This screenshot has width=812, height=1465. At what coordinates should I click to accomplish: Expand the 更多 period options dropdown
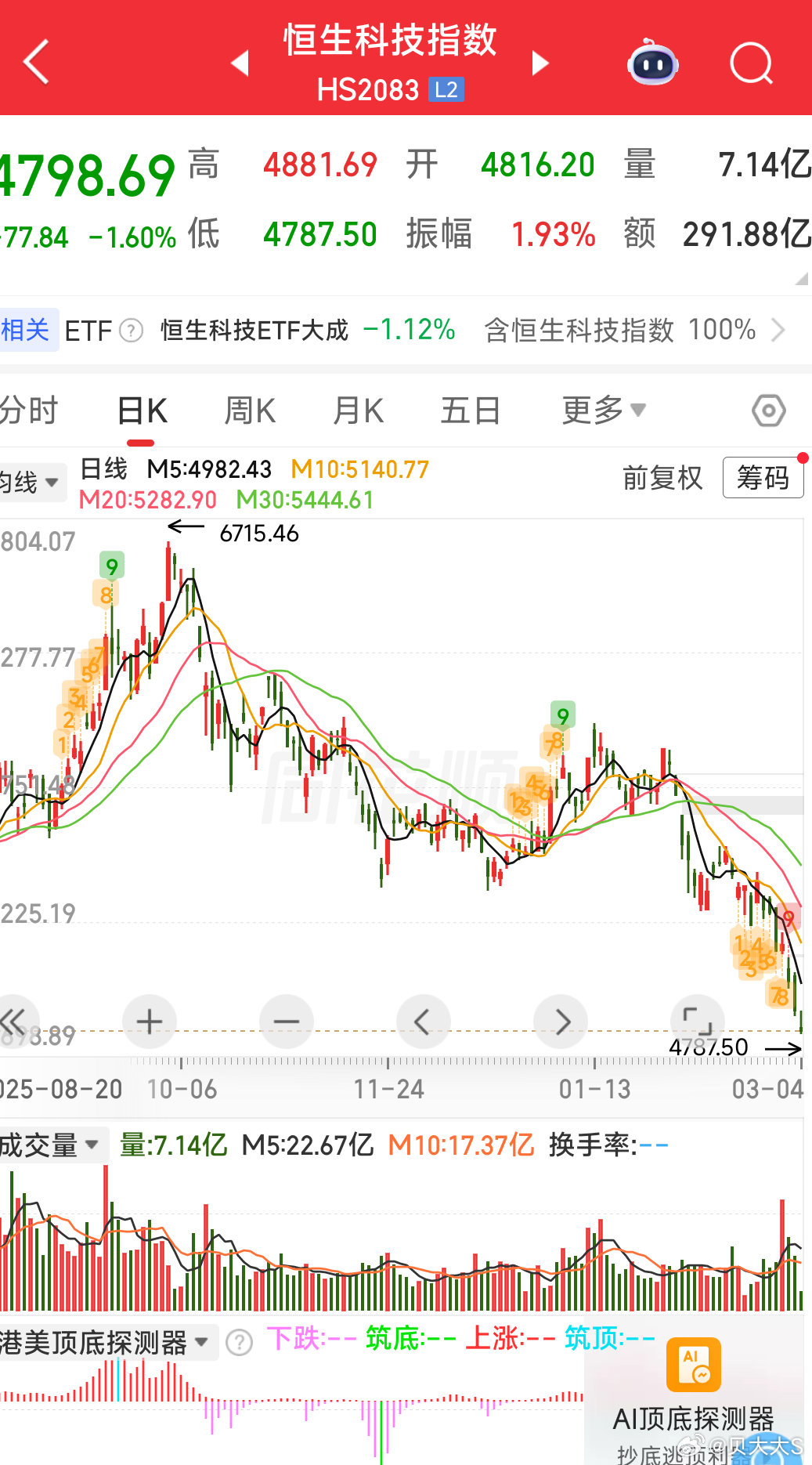602,409
